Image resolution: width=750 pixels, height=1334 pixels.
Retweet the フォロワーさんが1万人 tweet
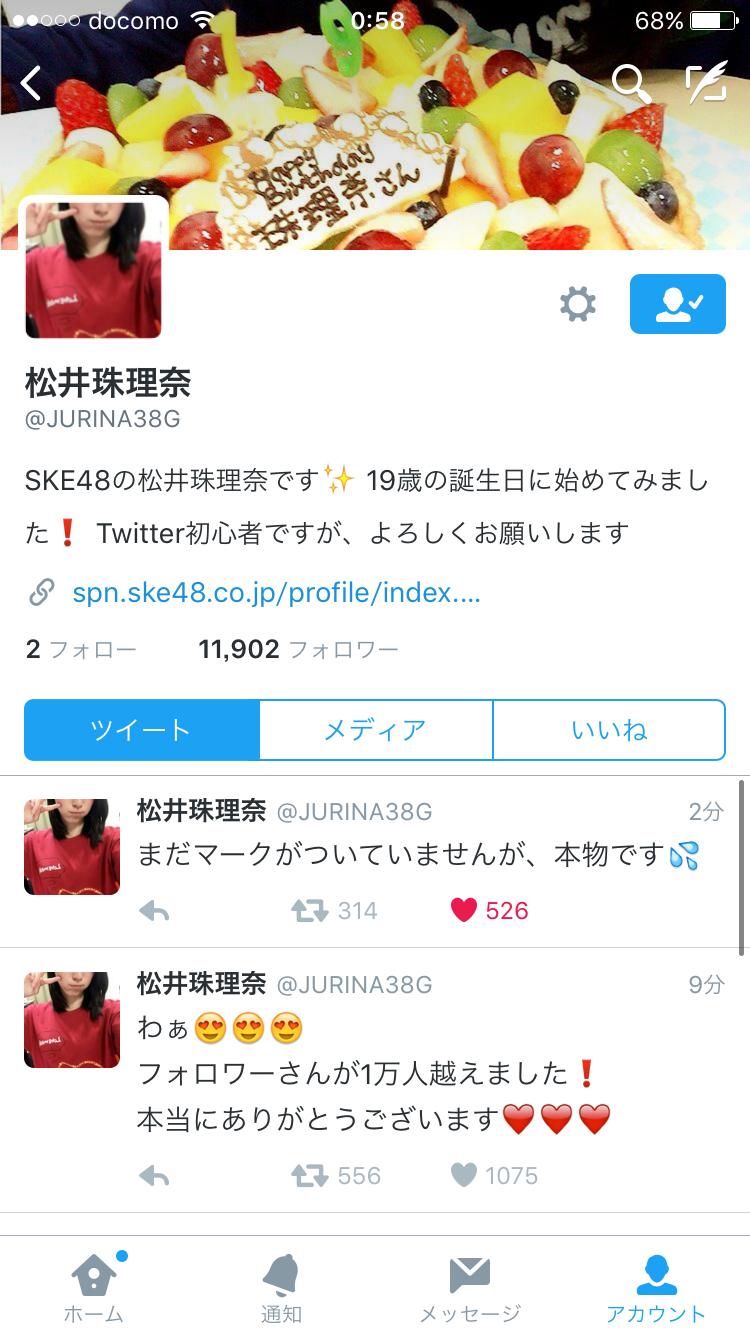tap(309, 1176)
